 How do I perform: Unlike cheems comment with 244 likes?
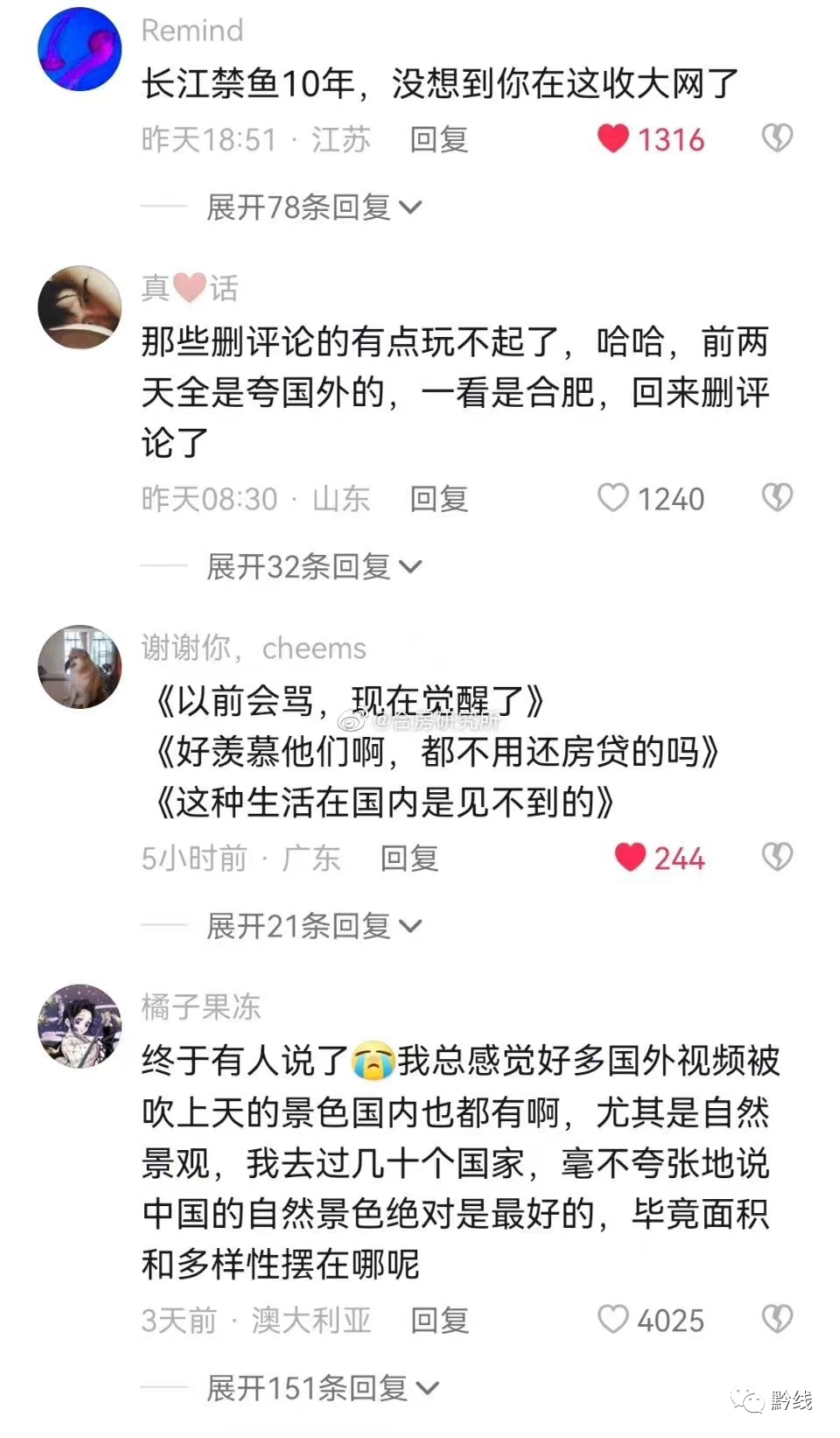coord(630,857)
